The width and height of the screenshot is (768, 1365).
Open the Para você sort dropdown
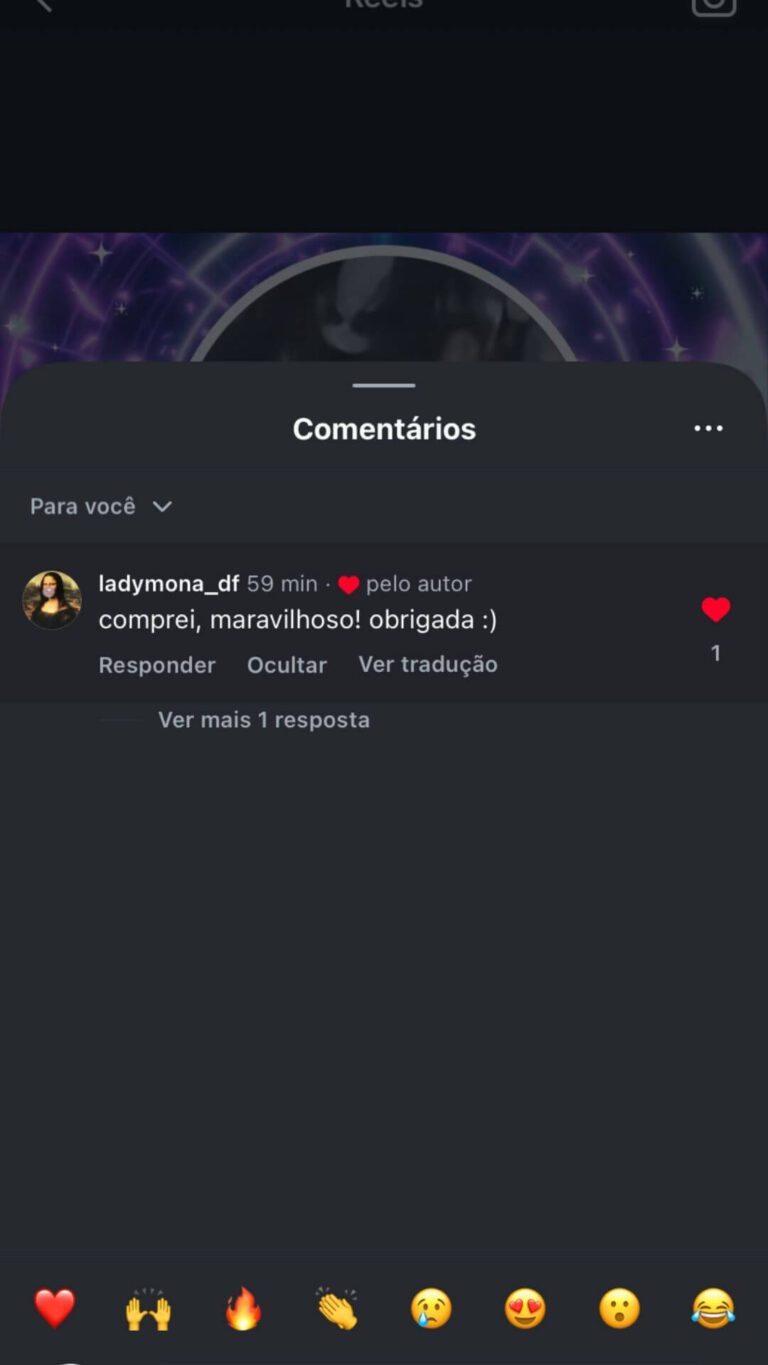click(x=100, y=506)
